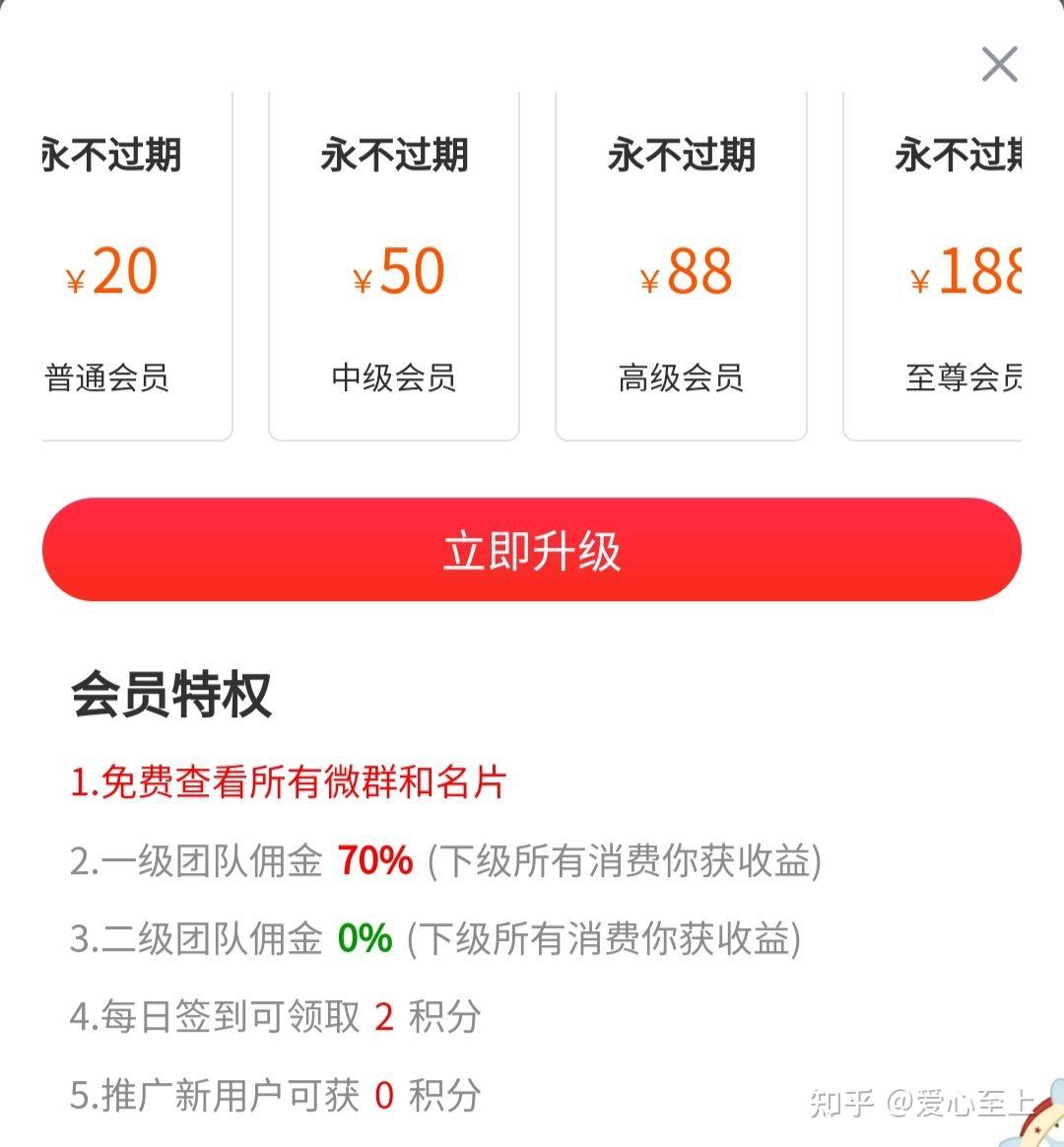Select the ¥50 中级会员 plan
This screenshot has height=1147, width=1064.
click(394, 266)
